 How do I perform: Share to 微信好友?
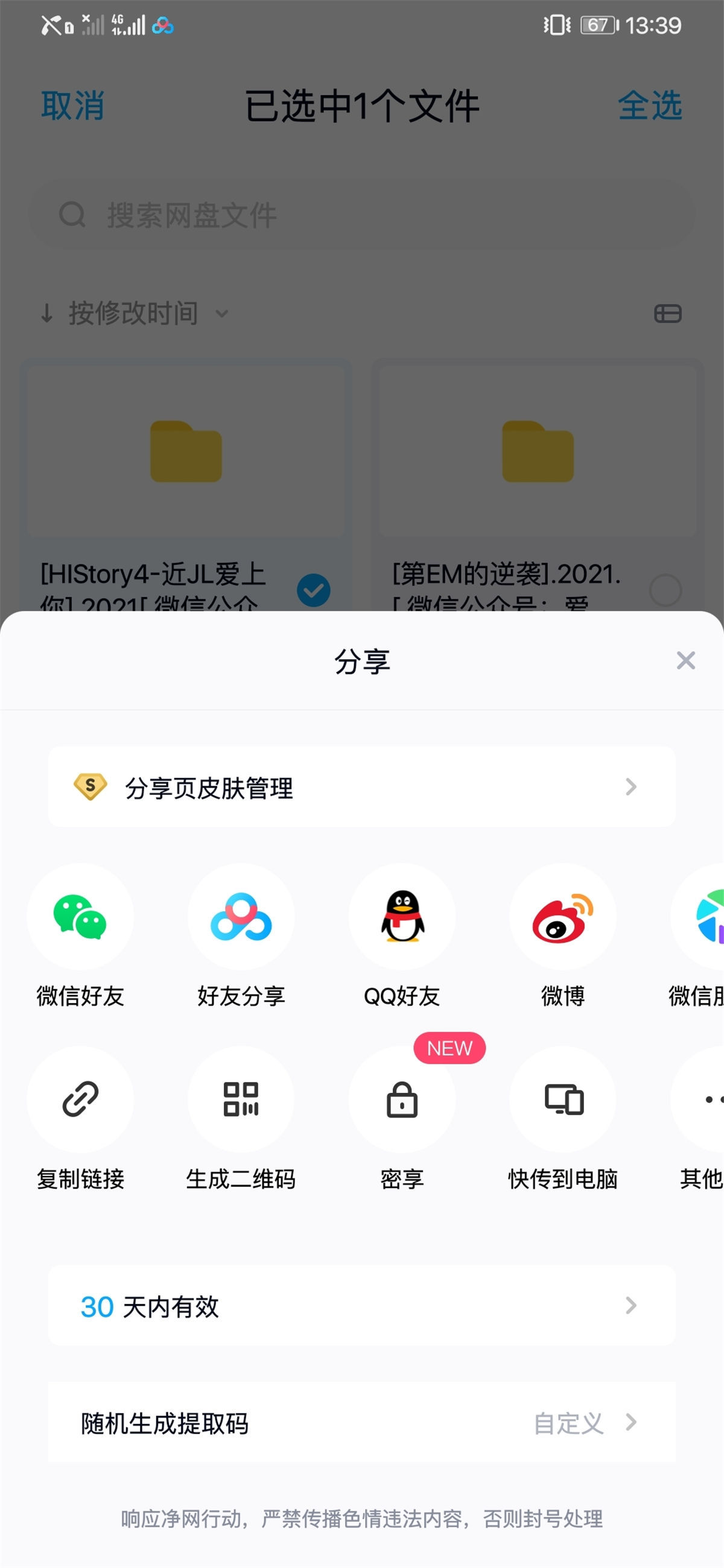[80, 917]
